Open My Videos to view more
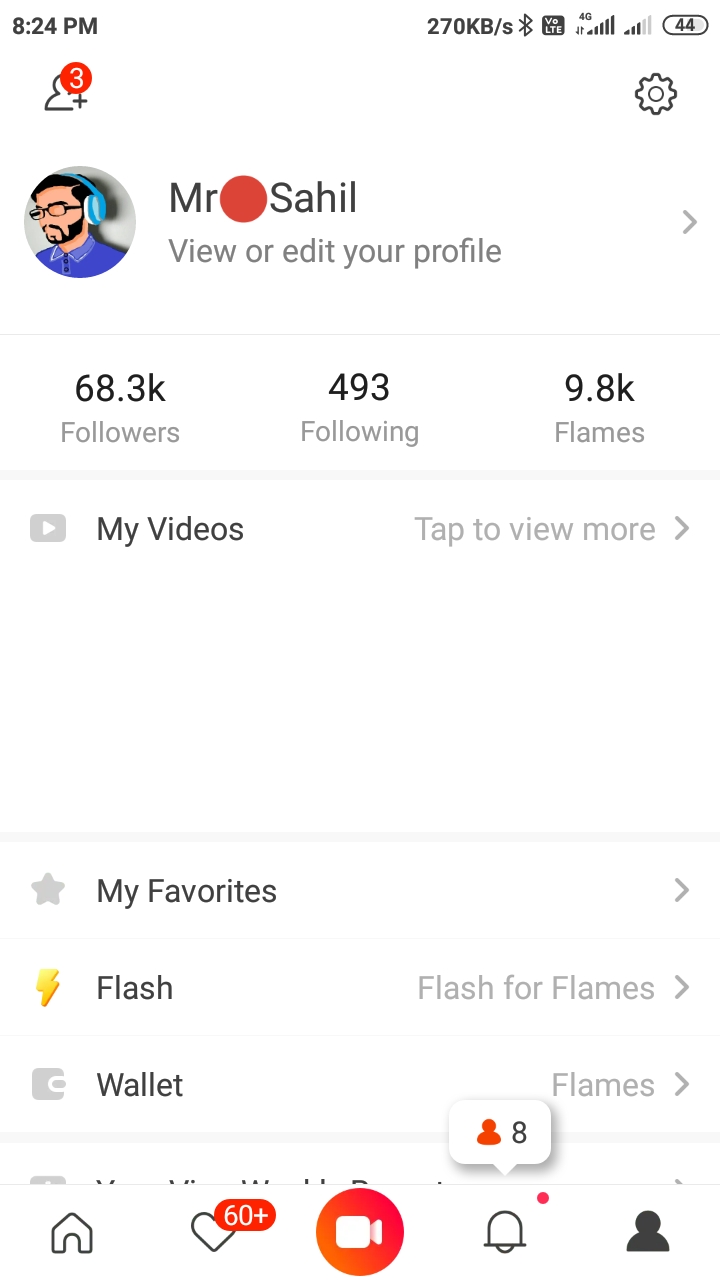 360,529
